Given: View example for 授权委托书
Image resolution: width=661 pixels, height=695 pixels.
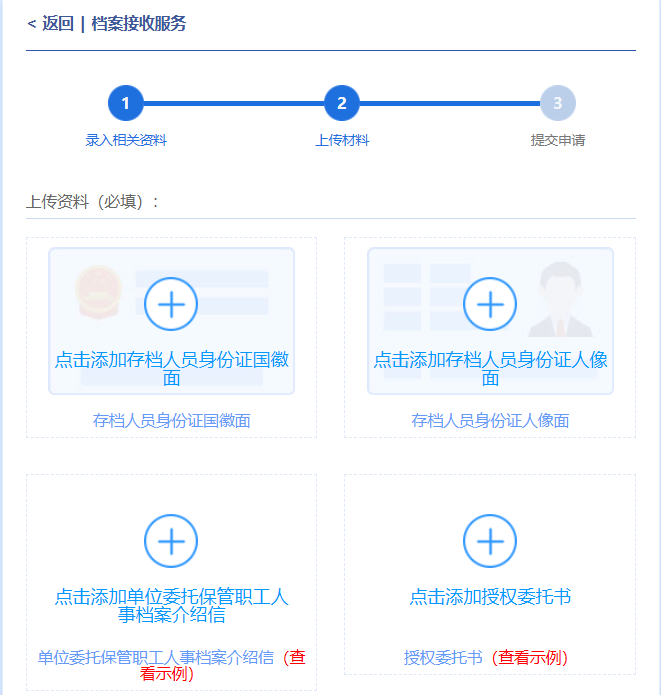Looking at the screenshot, I should 532,658.
